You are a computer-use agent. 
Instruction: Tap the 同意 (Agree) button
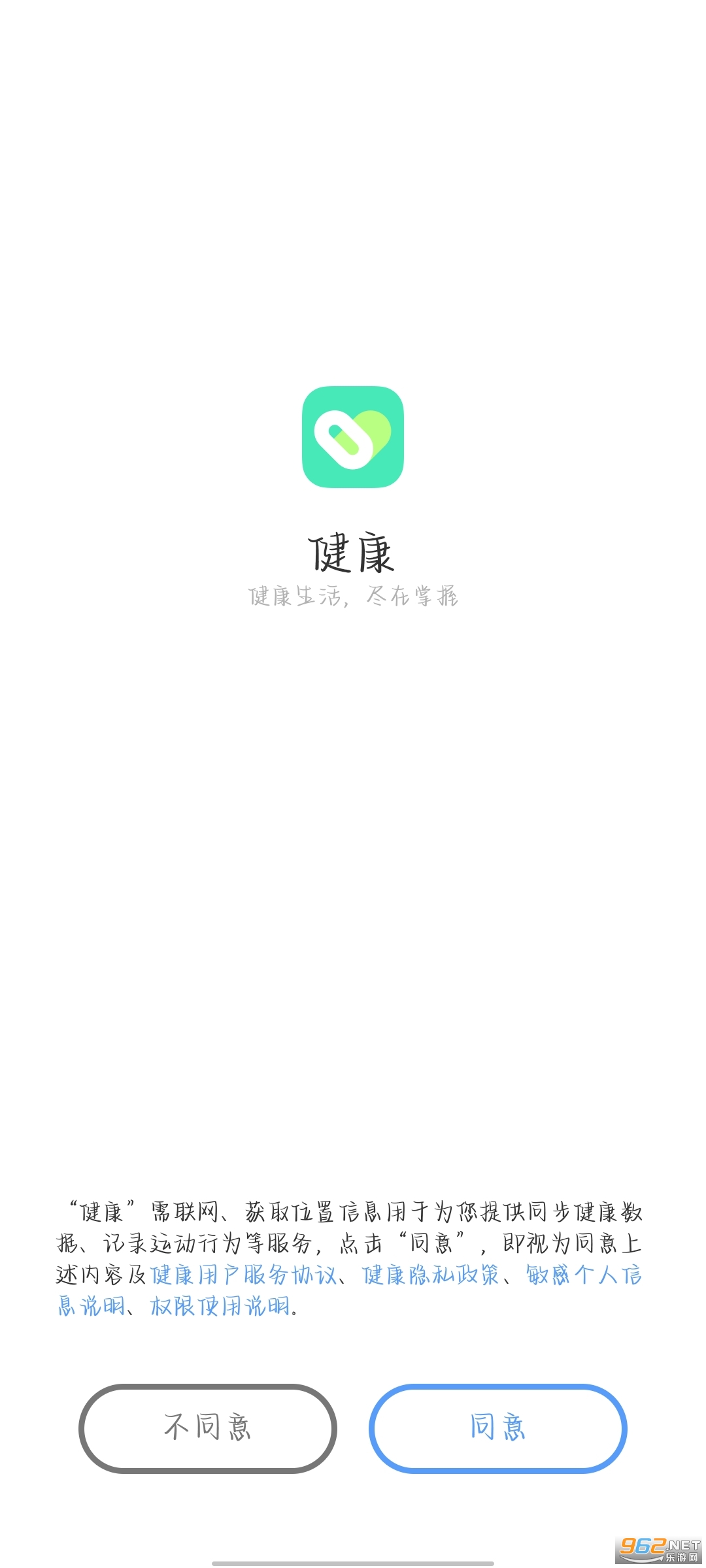click(497, 1428)
